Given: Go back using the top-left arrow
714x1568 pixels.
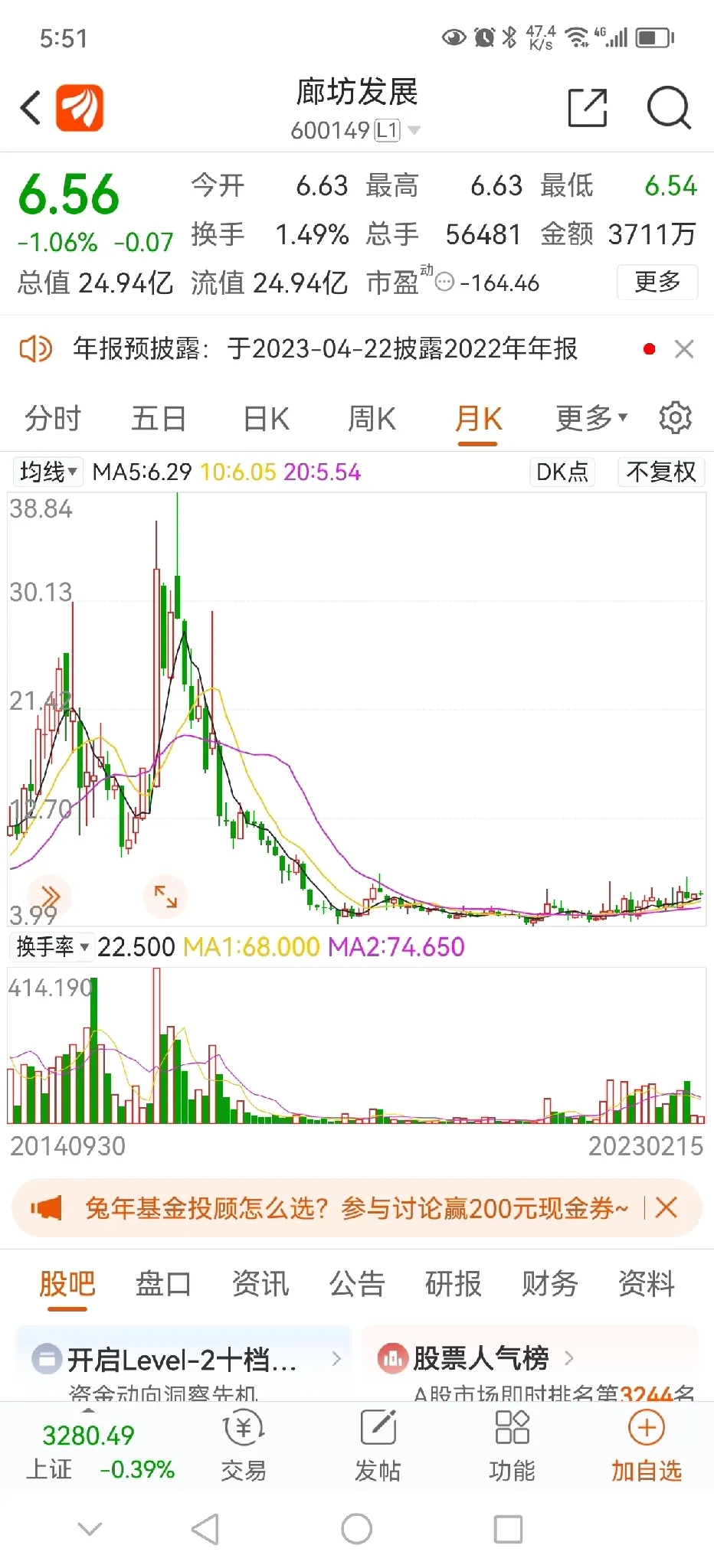Looking at the screenshot, I should 31,107.
